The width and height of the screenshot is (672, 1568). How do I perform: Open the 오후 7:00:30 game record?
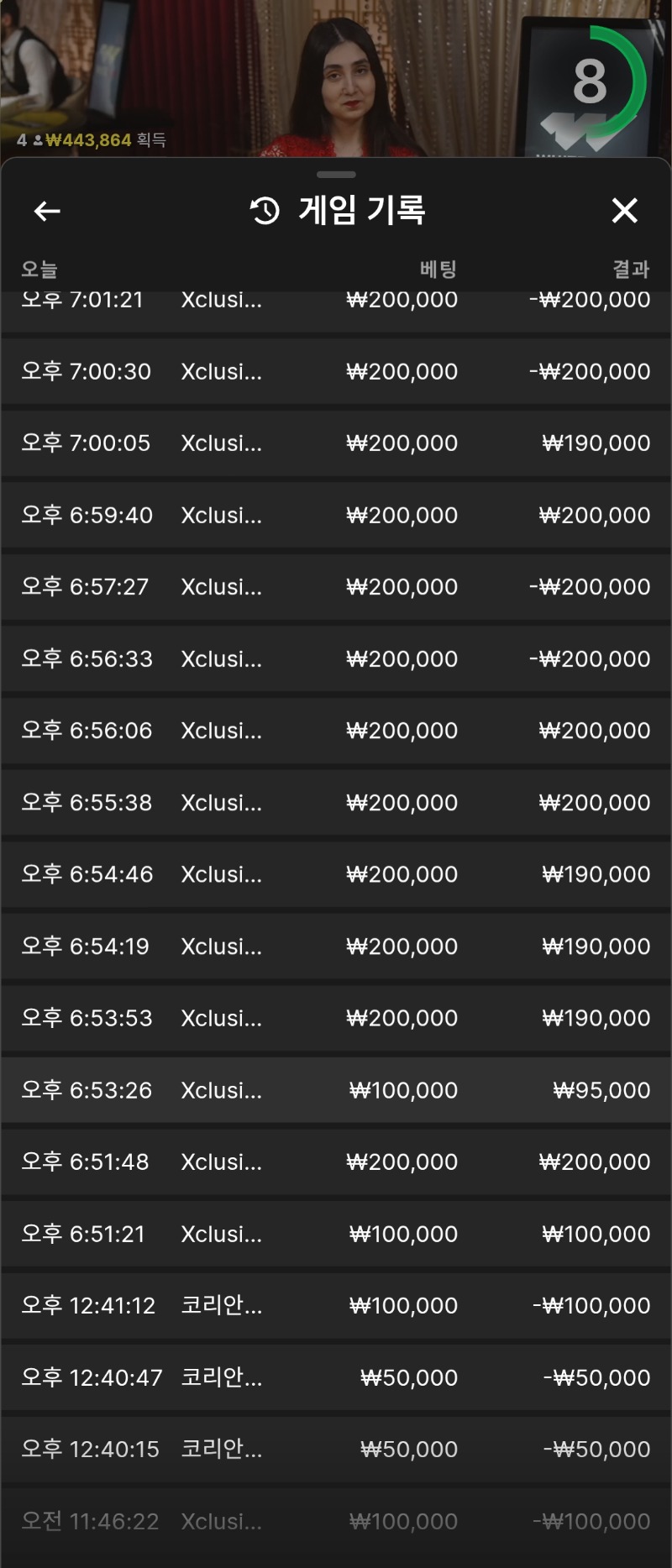[336, 371]
